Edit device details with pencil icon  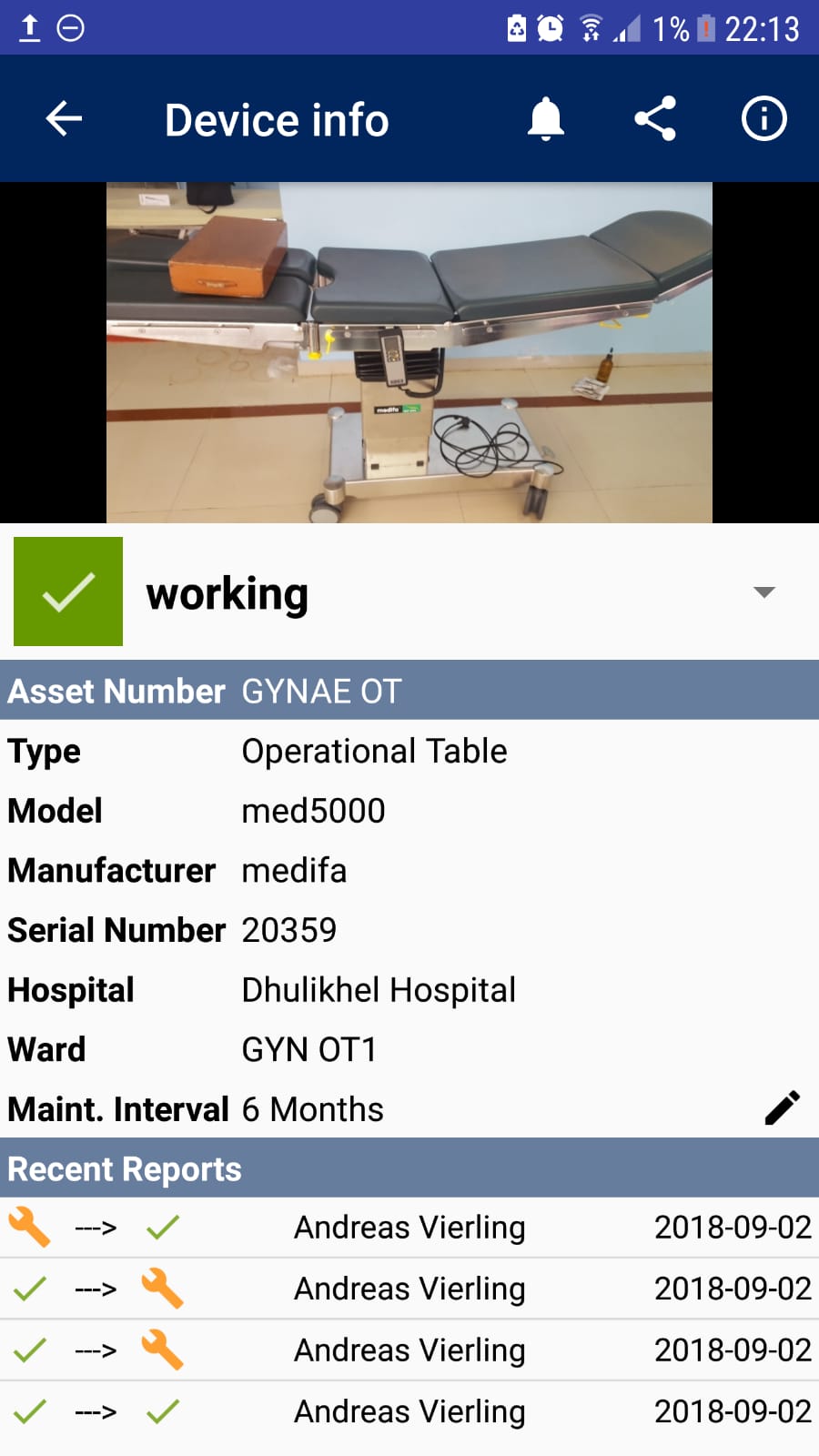pyautogui.click(x=782, y=1108)
